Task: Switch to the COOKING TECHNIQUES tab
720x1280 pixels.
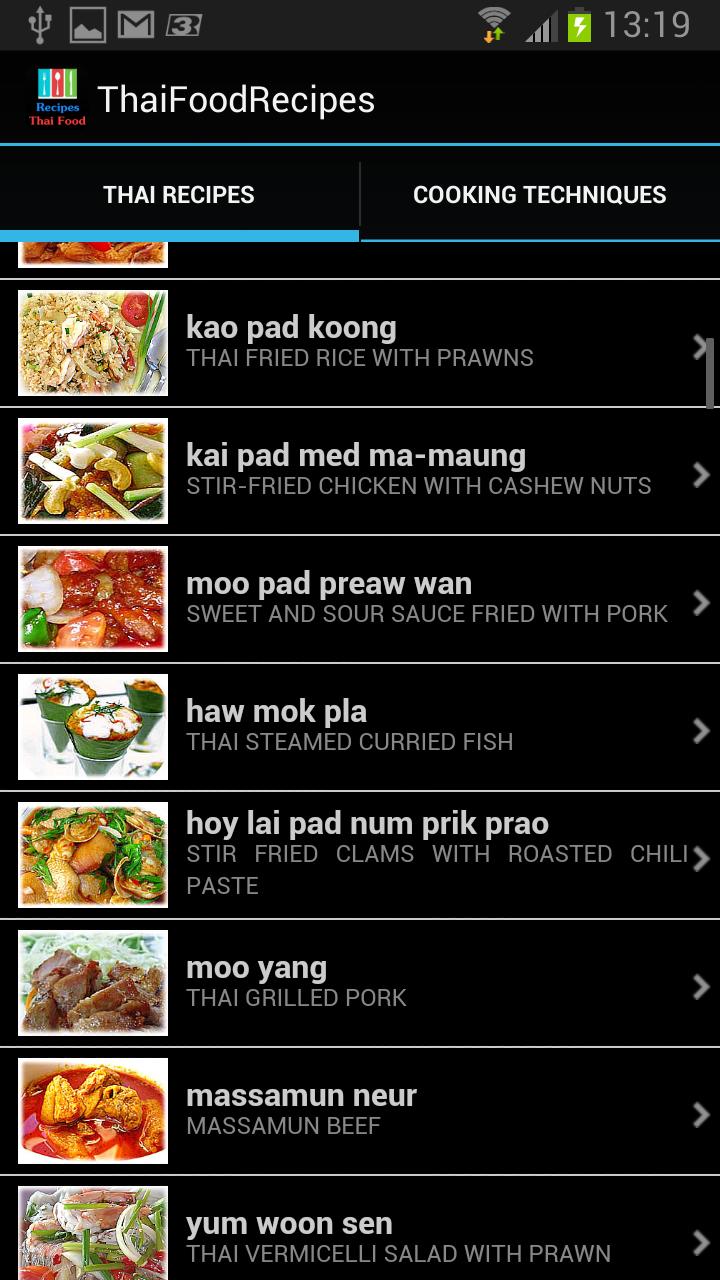Action: point(540,195)
